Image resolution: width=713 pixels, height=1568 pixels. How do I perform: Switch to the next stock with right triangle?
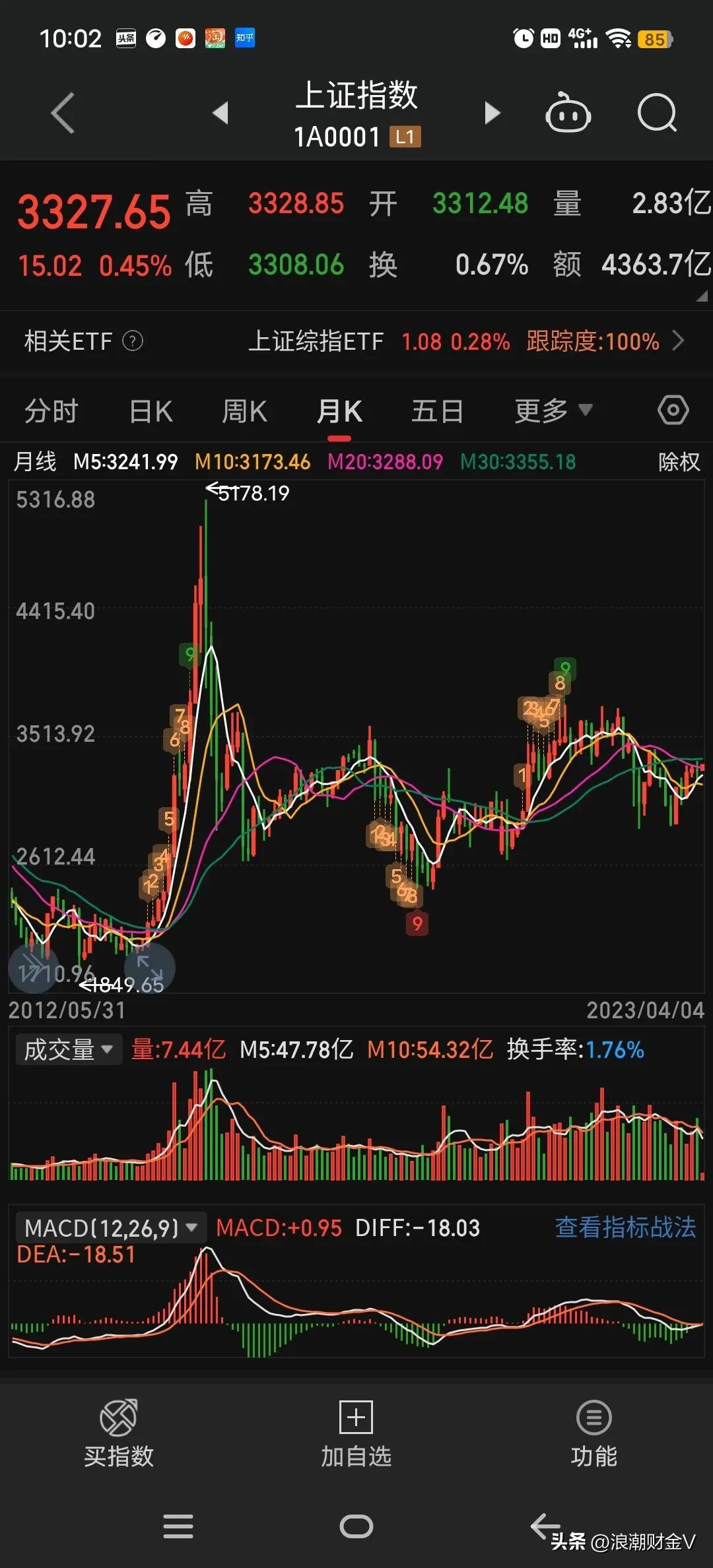(x=491, y=113)
